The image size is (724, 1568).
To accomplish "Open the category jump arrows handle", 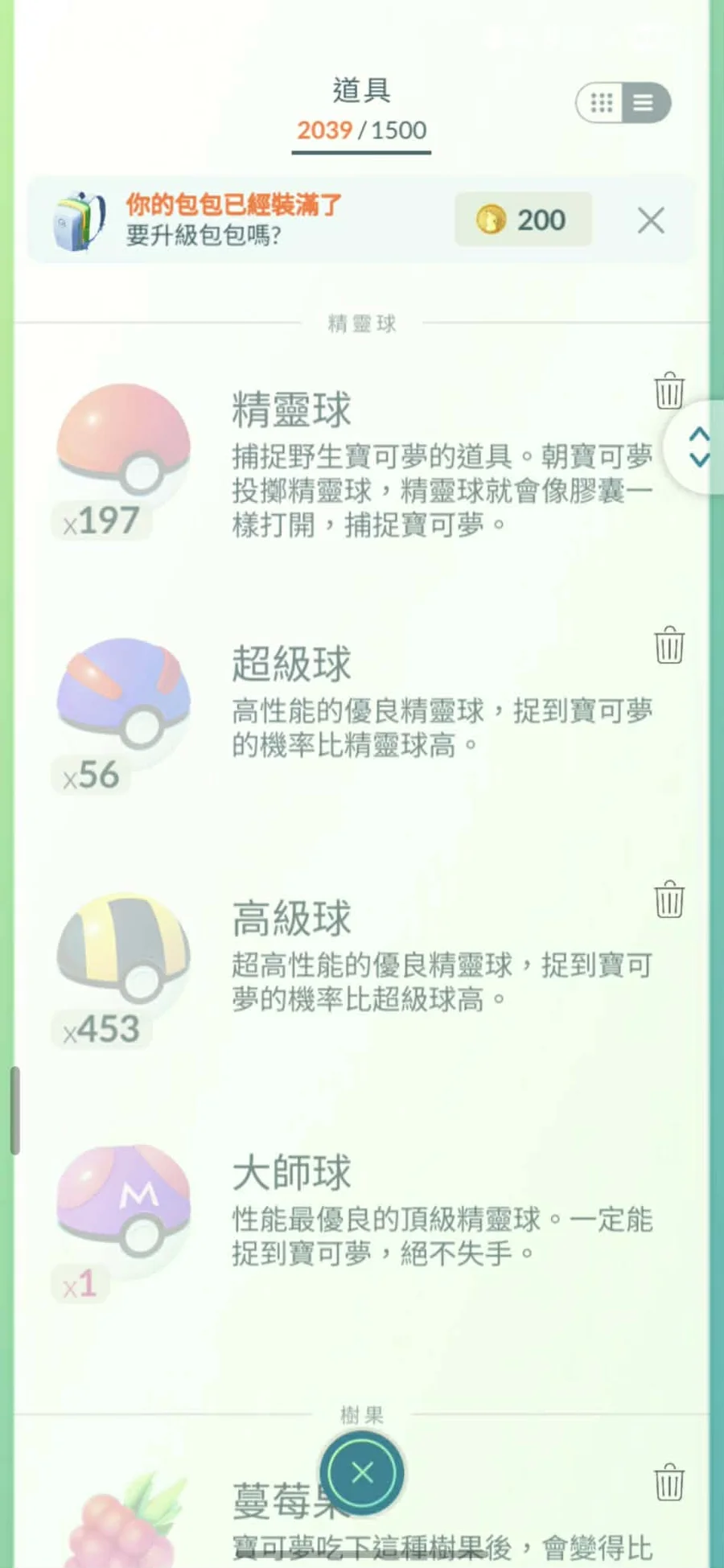I will 698,447.
